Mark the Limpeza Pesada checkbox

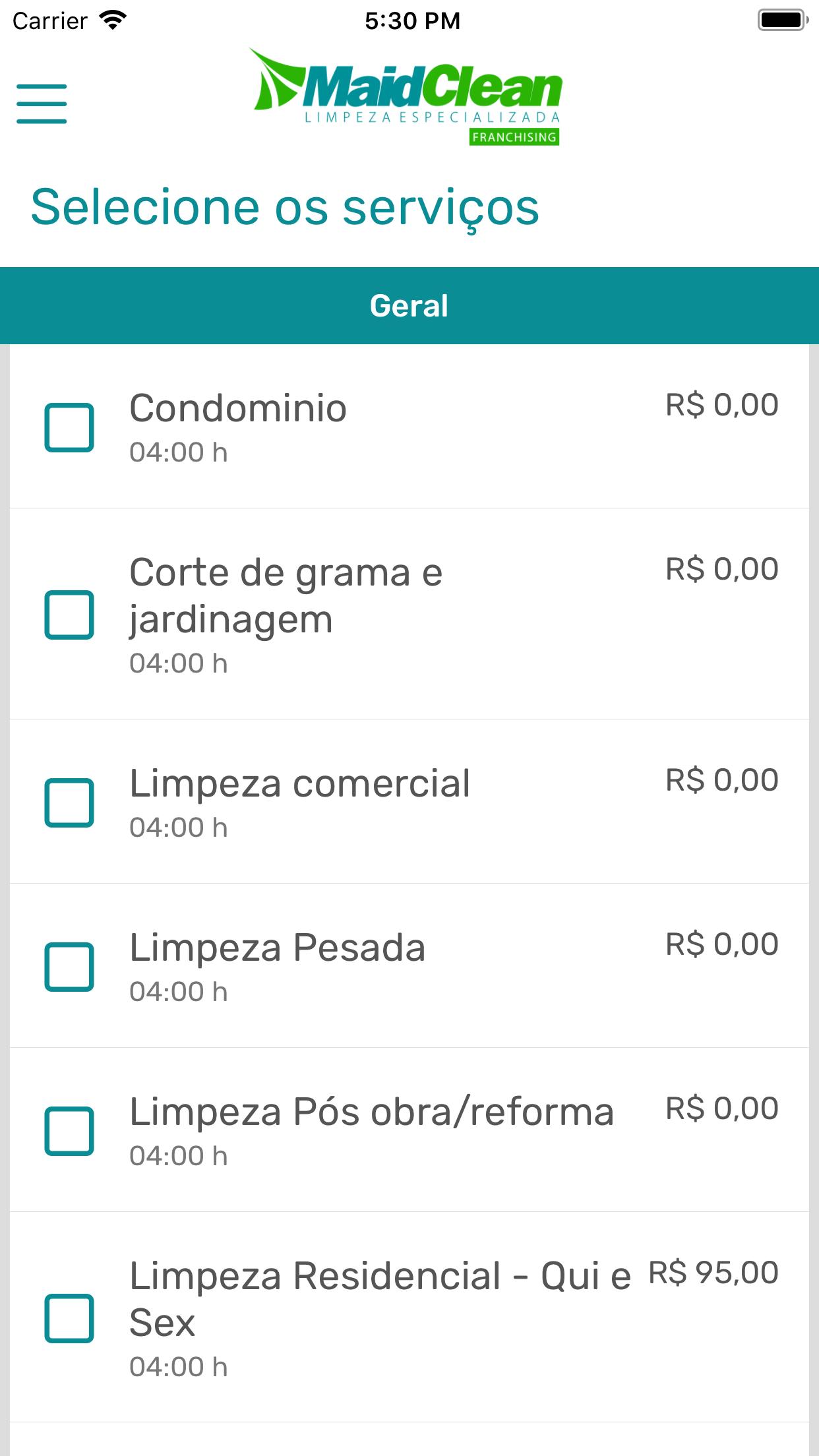(x=69, y=967)
